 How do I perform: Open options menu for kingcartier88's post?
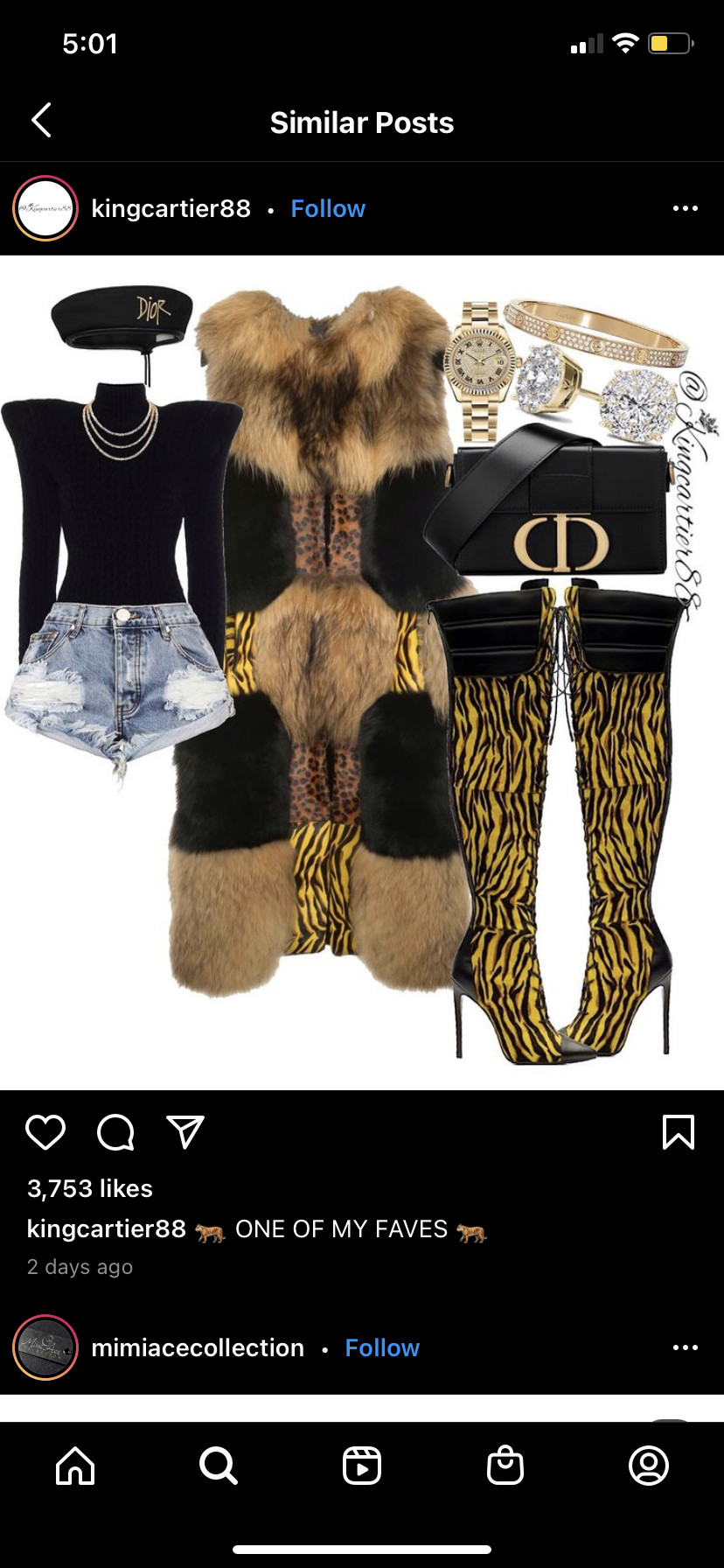[685, 208]
